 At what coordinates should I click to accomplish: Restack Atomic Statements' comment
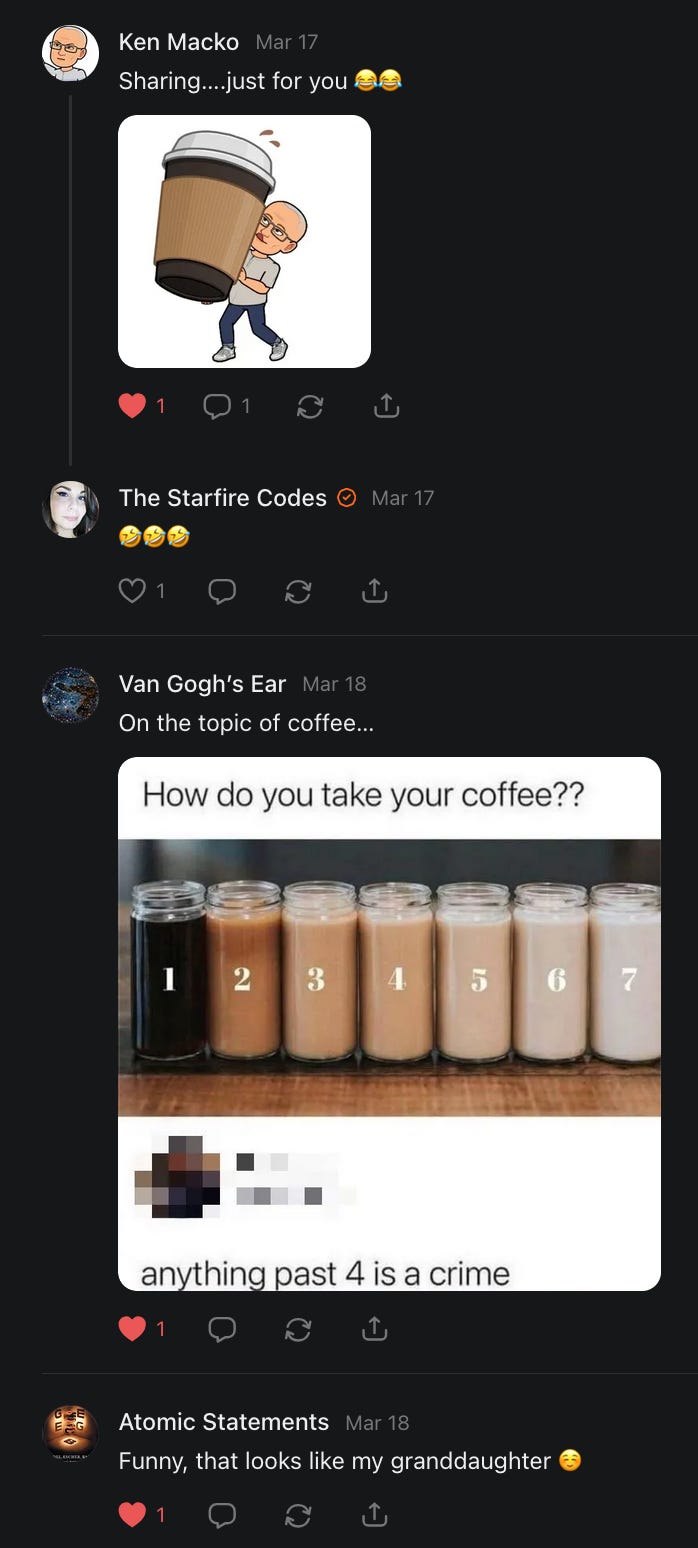click(x=298, y=1515)
